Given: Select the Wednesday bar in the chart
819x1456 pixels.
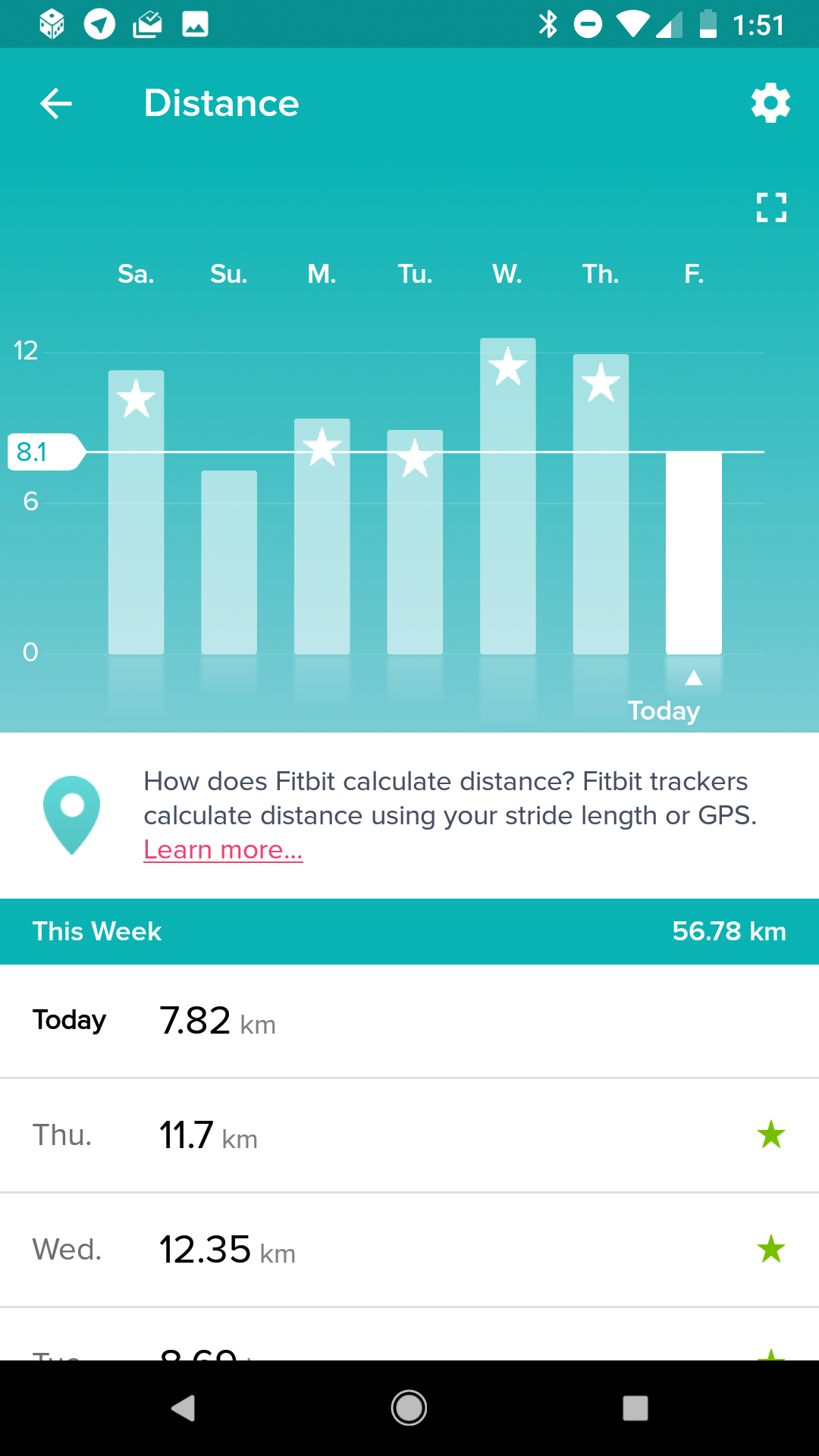Looking at the screenshot, I should [x=508, y=496].
